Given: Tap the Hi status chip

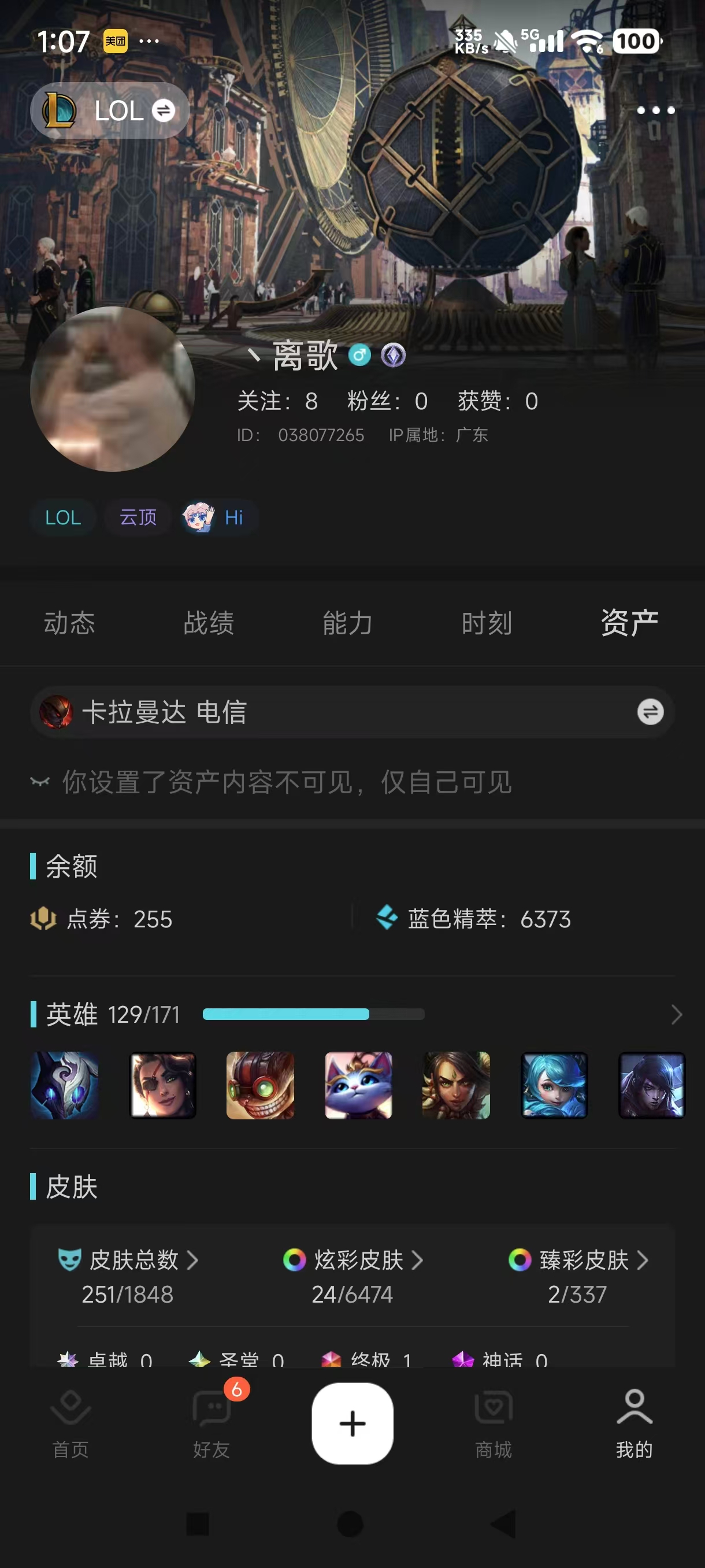Looking at the screenshot, I should coord(219,517).
